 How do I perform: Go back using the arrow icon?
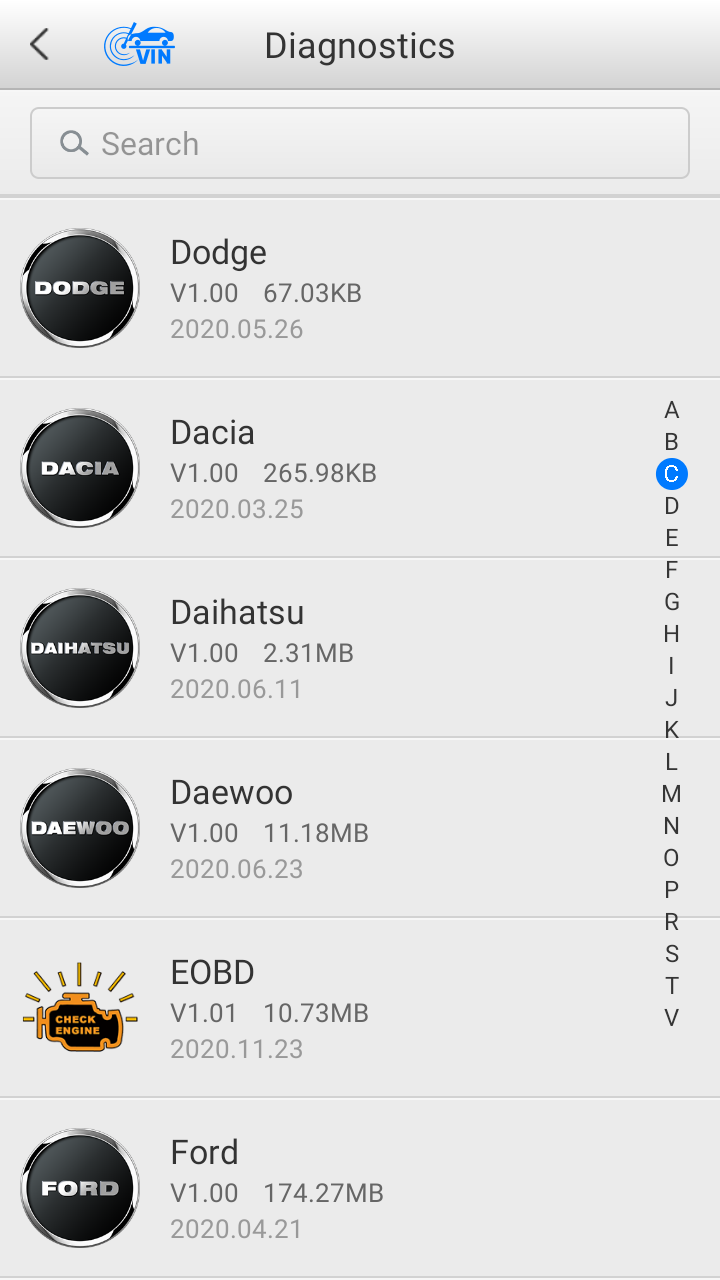(40, 45)
